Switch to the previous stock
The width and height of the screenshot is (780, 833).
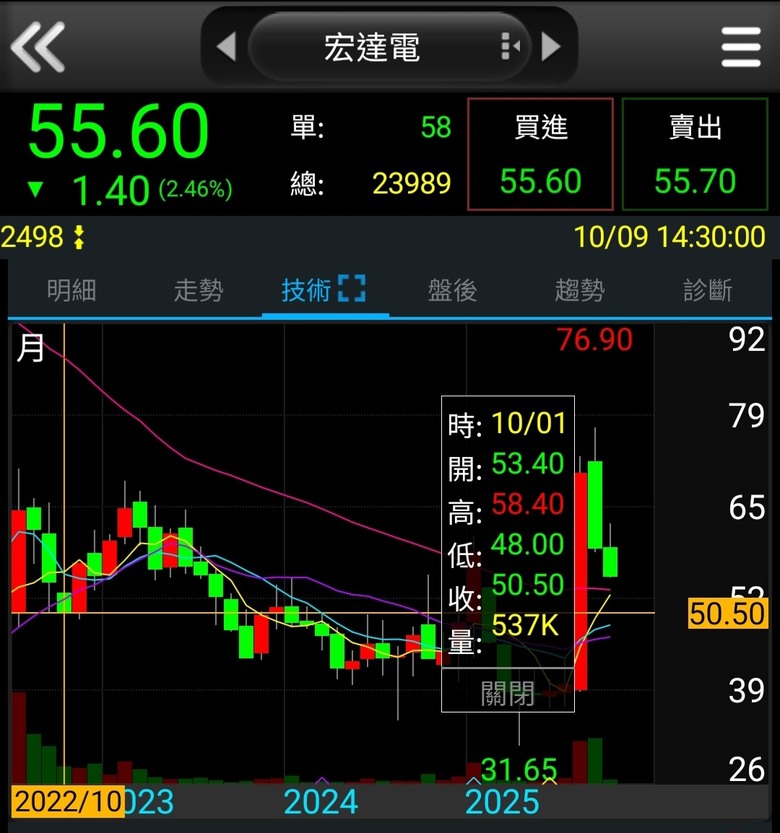(x=226, y=46)
